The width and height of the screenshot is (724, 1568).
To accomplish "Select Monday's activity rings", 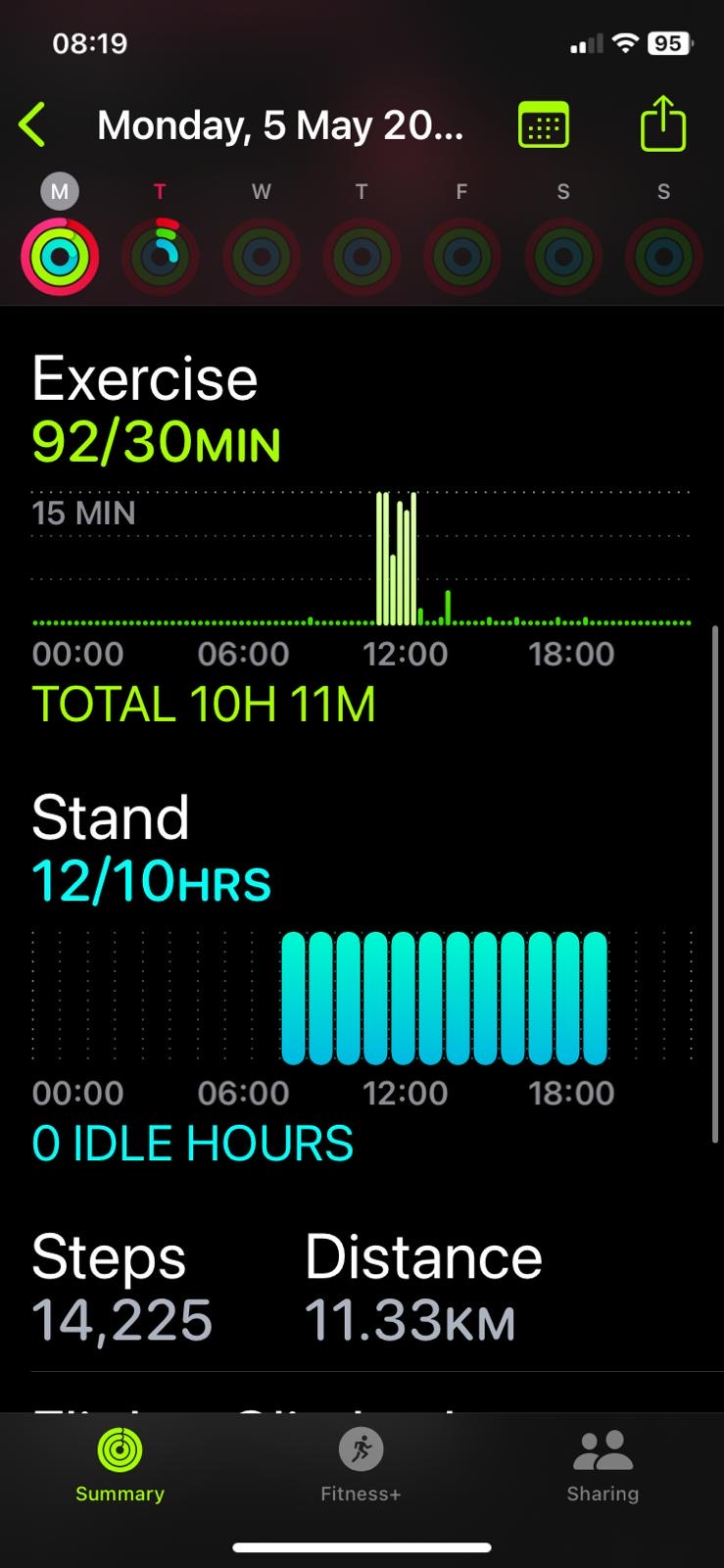I will 60,257.
